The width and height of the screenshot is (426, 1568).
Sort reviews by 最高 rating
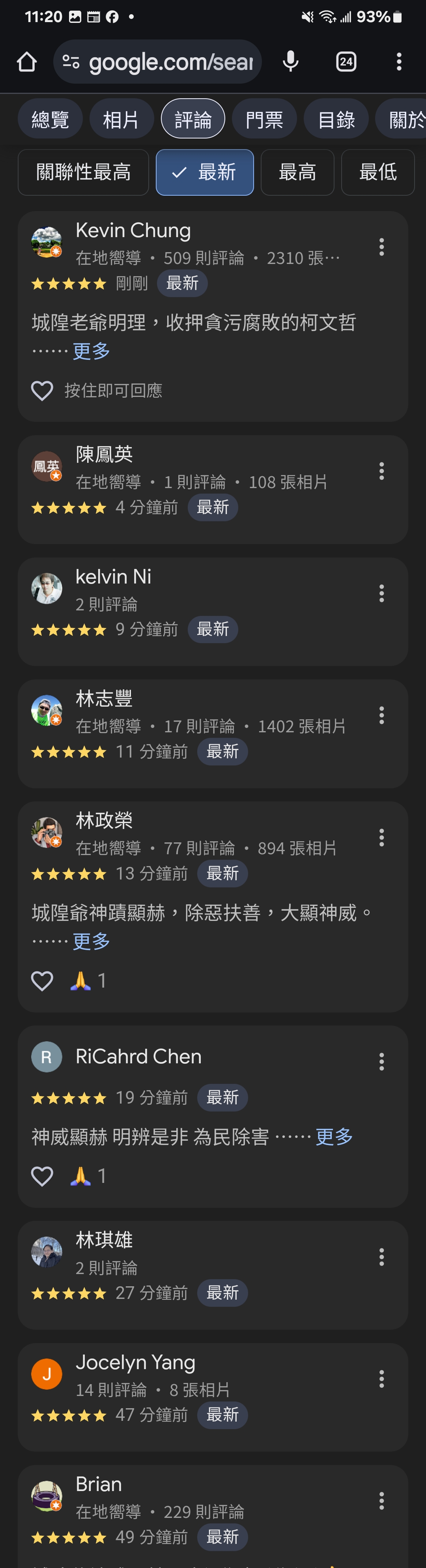(x=297, y=173)
